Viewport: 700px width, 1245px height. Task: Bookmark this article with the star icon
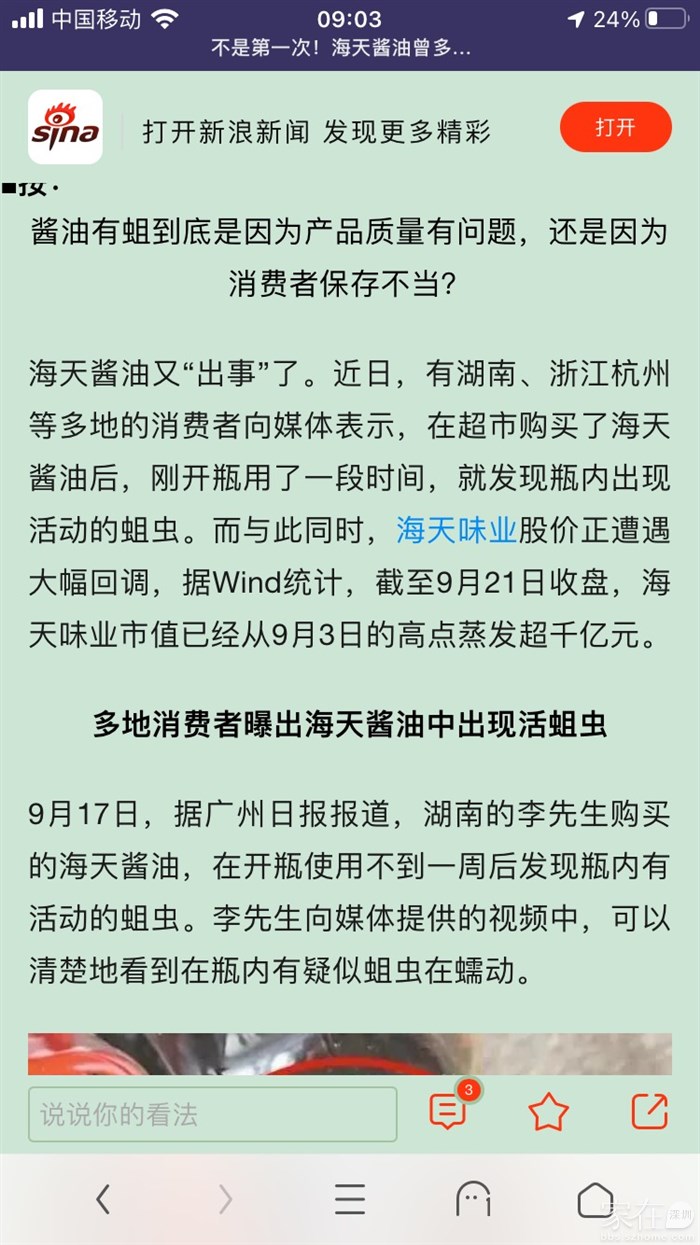tap(548, 1112)
